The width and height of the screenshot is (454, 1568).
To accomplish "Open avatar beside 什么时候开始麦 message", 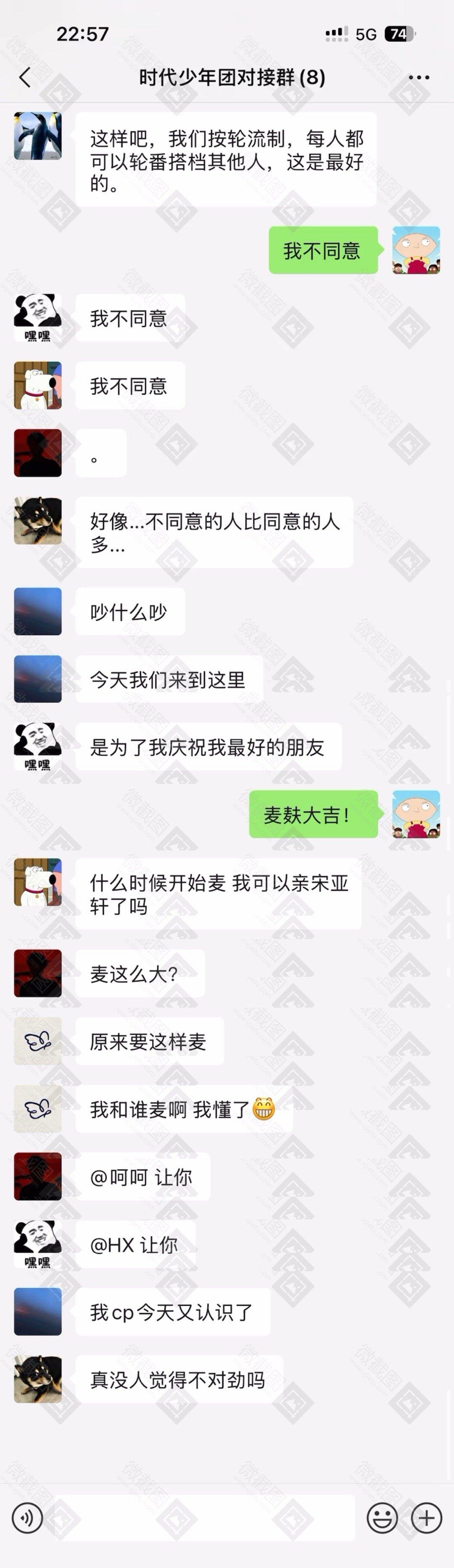I will tap(38, 882).
